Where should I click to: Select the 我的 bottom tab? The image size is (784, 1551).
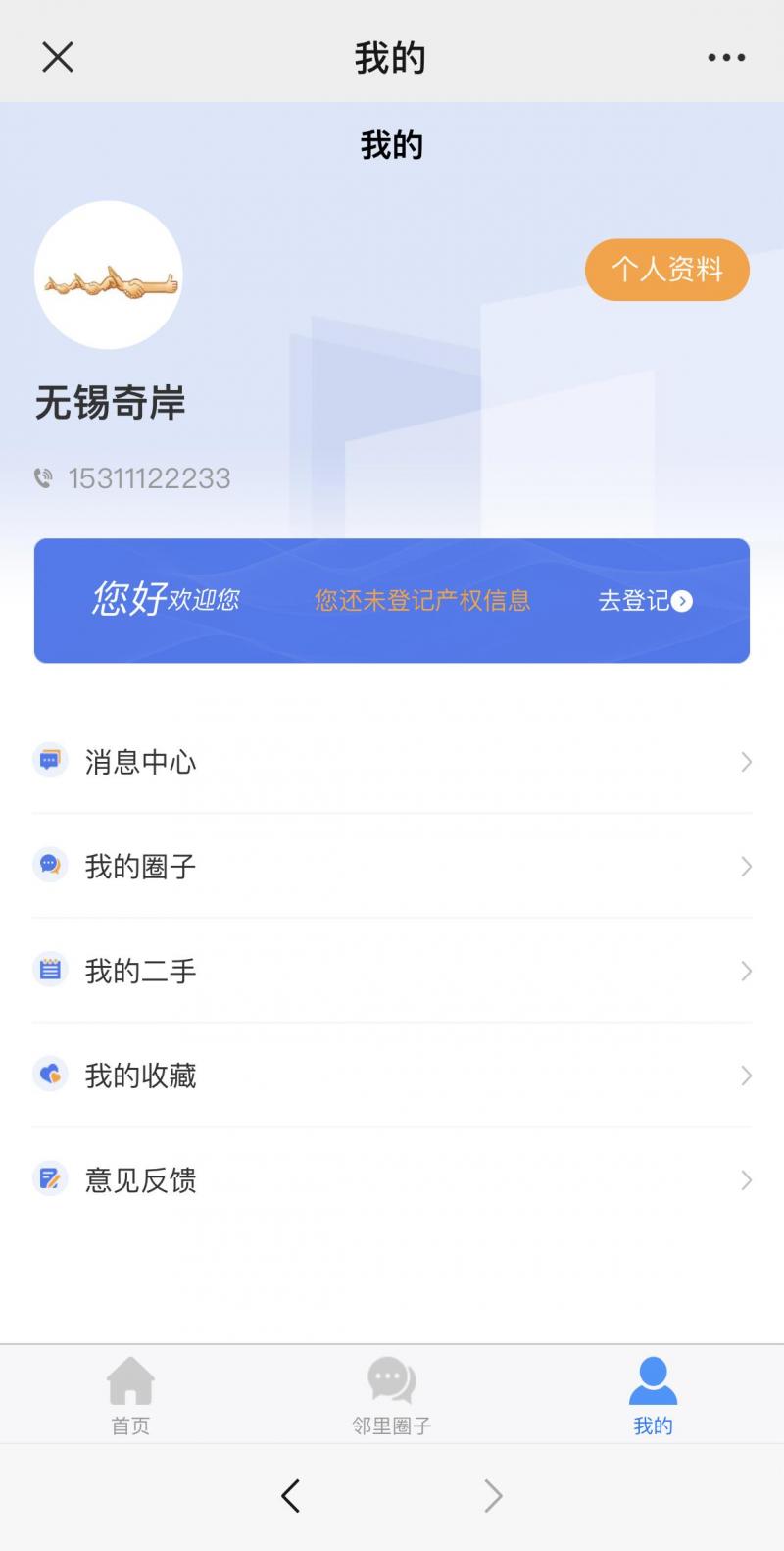653,1395
